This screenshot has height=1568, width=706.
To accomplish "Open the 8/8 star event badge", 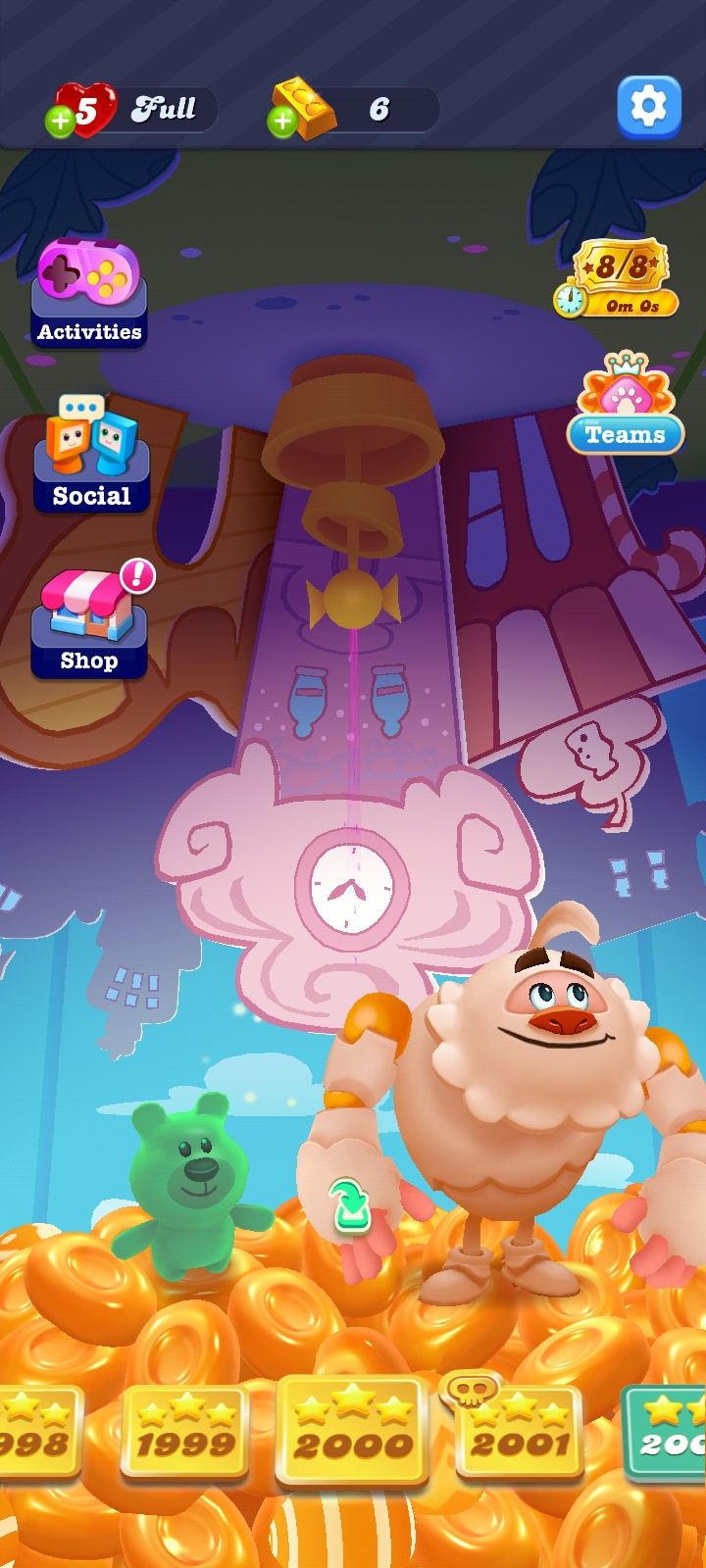I will tap(618, 278).
